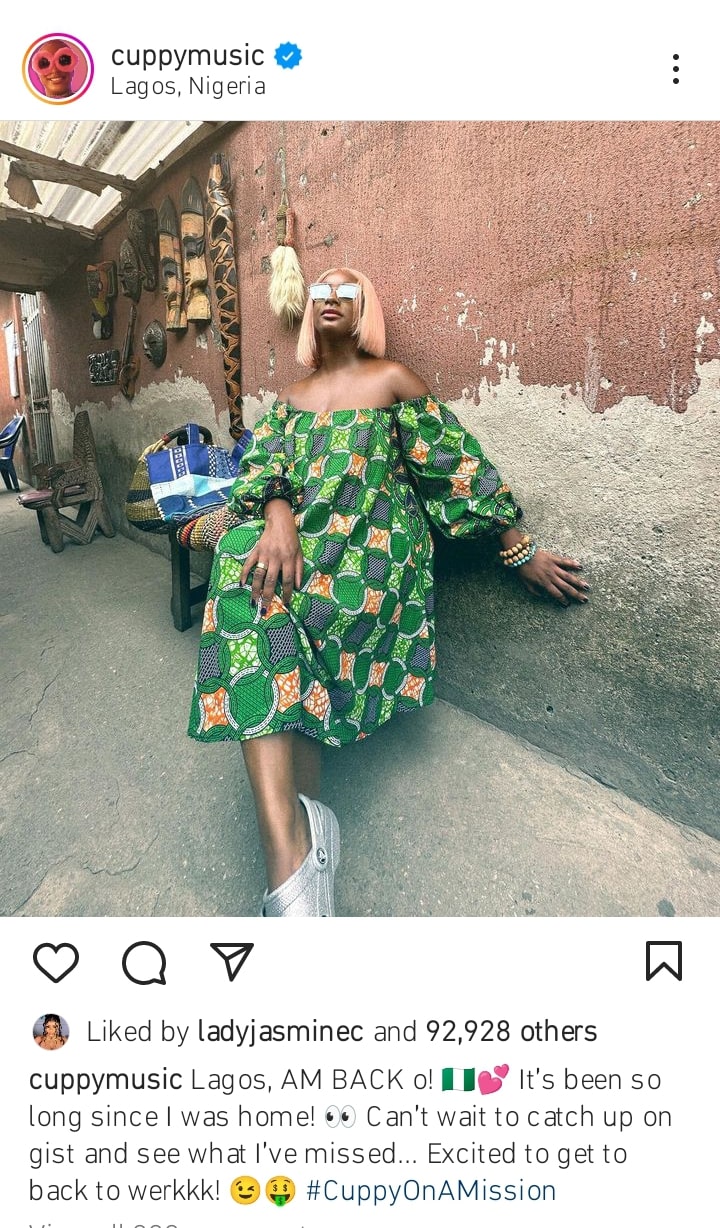Open the #CuppyOnAMission hashtag
The height and width of the screenshot is (1228, 720).
431,1191
